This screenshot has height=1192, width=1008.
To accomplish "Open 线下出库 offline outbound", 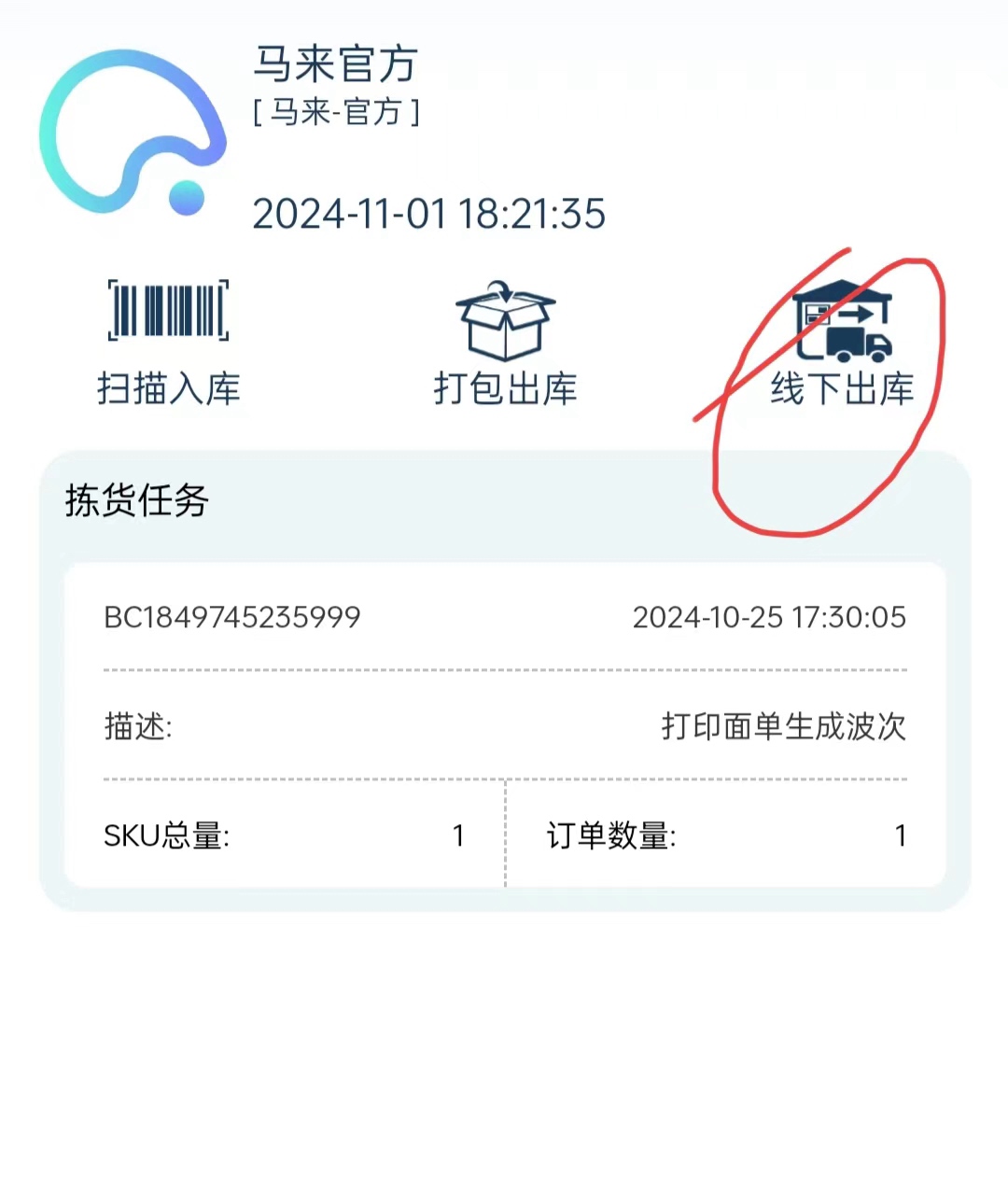I will [841, 342].
